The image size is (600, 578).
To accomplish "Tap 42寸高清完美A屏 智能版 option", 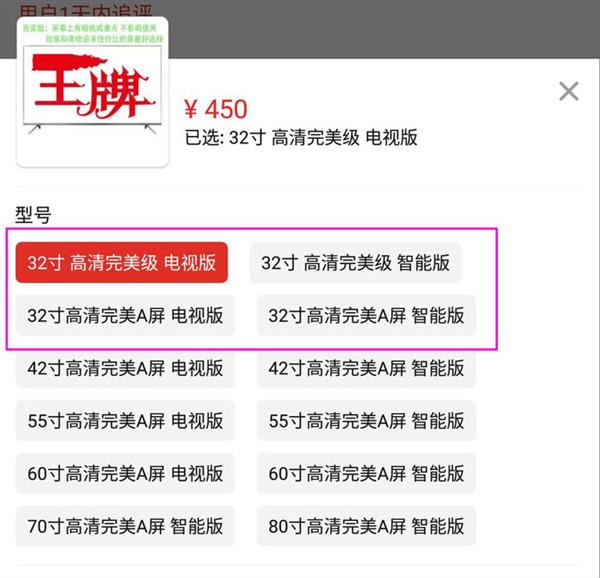I will coord(366,368).
